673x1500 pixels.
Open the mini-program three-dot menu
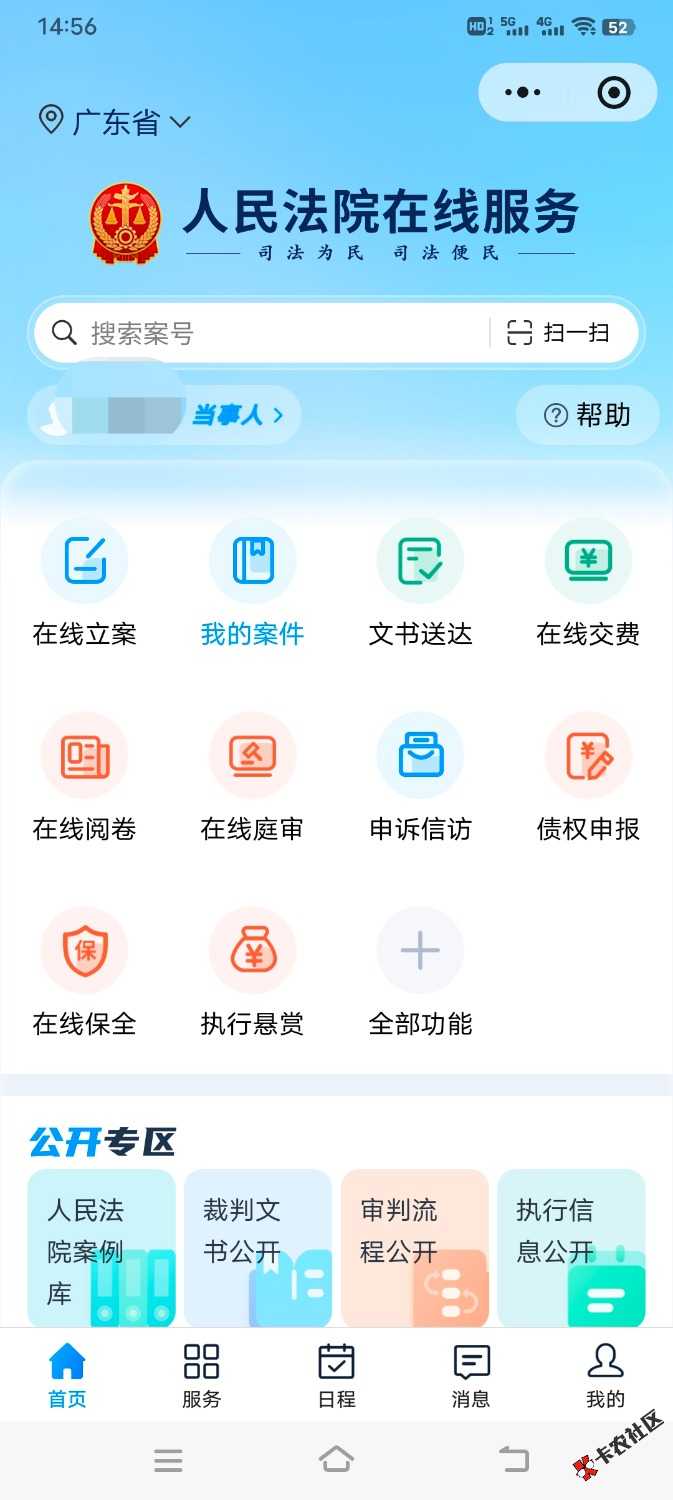(523, 93)
